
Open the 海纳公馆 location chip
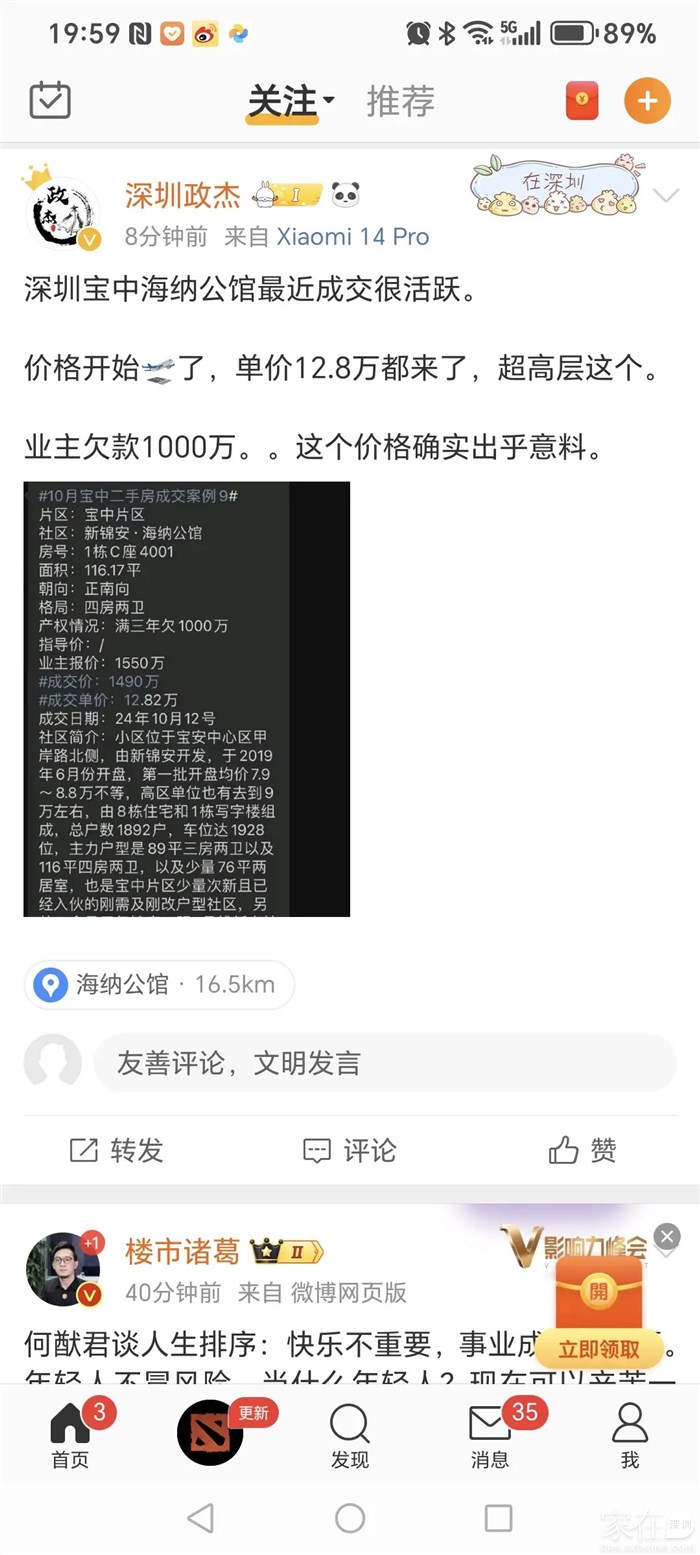(159, 984)
